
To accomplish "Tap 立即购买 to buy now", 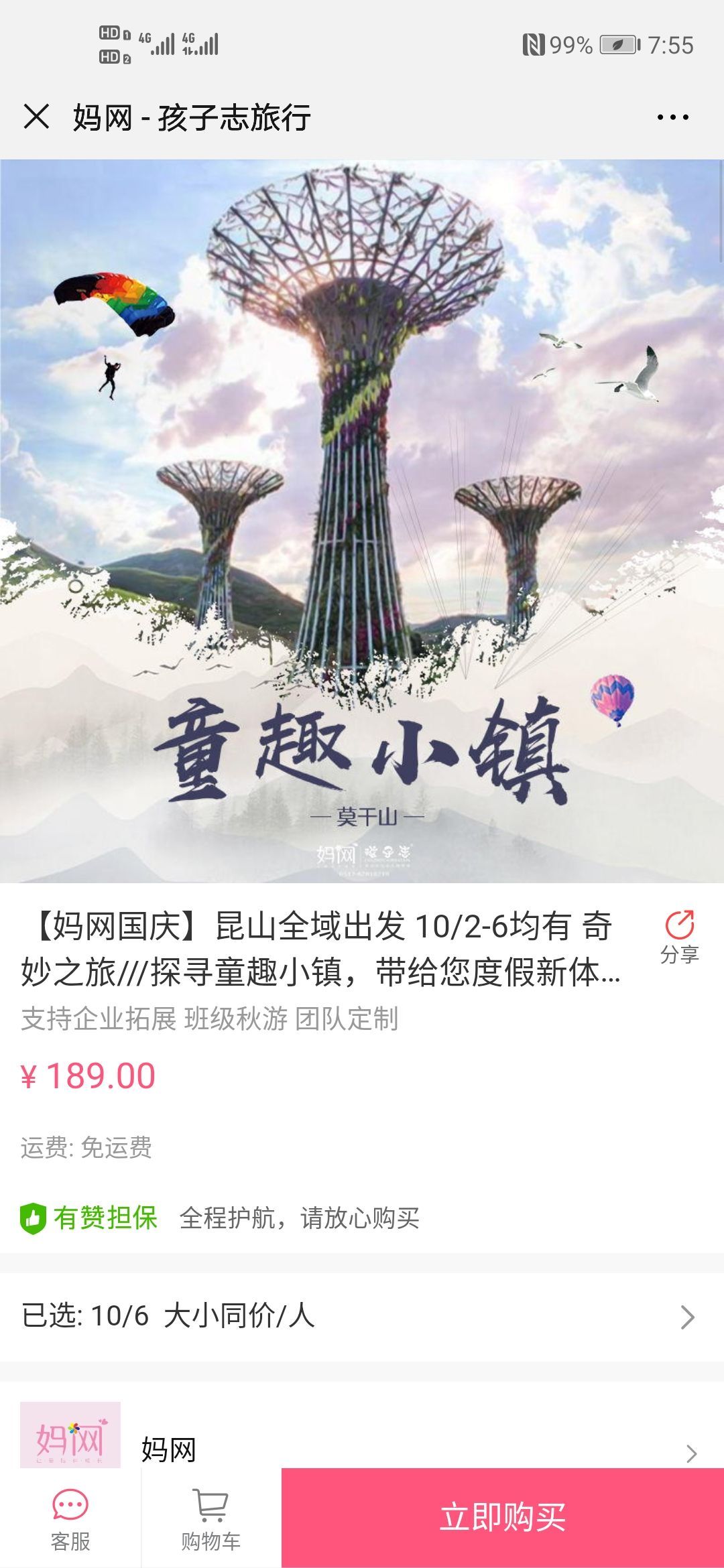I will click(x=502, y=1518).
